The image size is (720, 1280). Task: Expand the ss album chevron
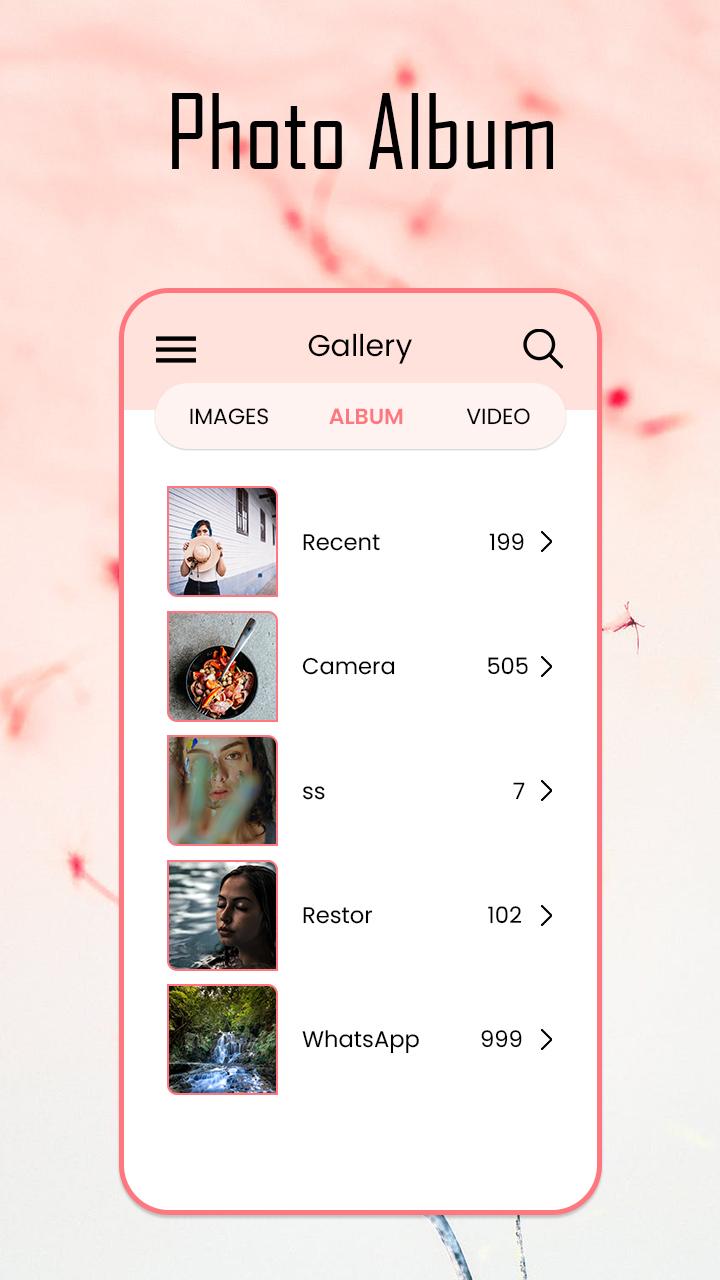point(546,791)
